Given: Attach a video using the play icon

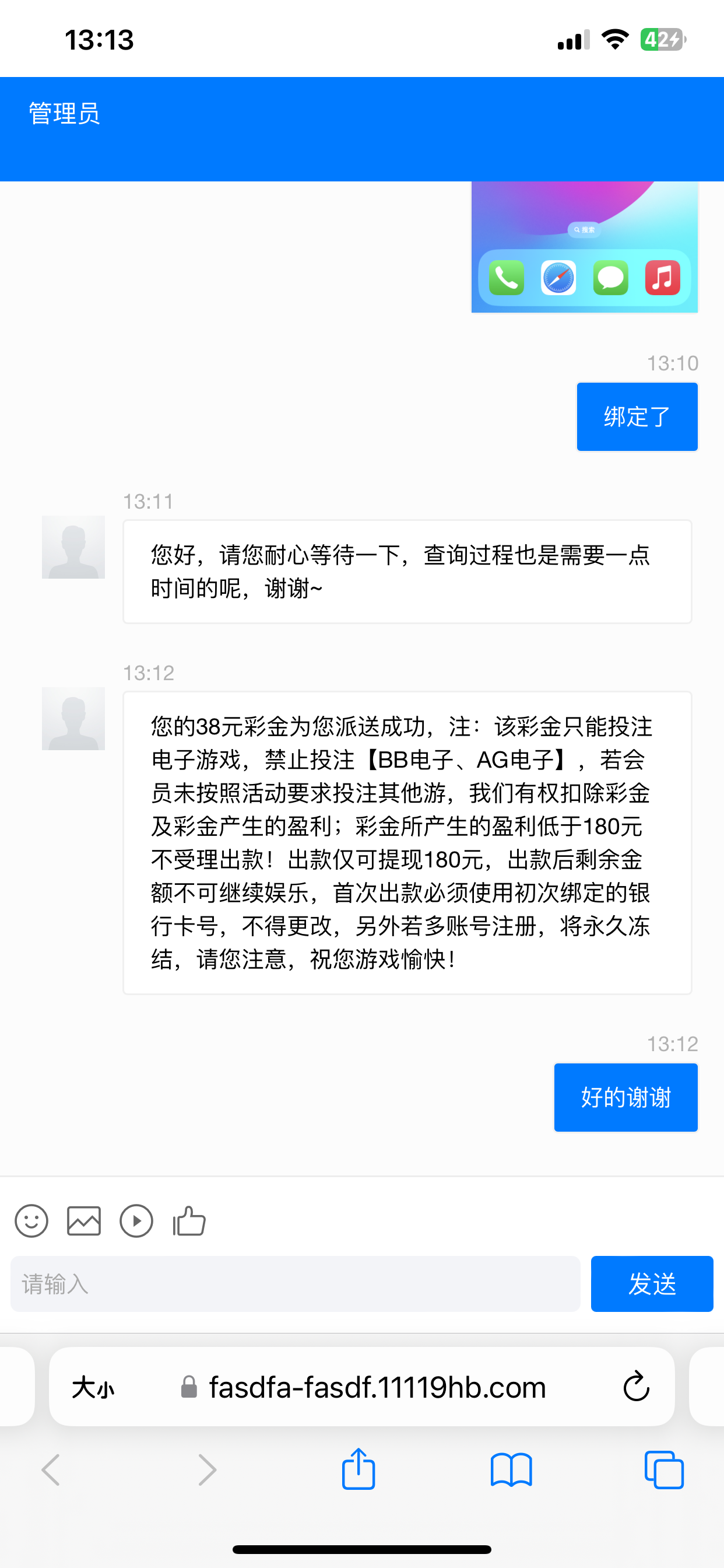Looking at the screenshot, I should click(x=136, y=1221).
